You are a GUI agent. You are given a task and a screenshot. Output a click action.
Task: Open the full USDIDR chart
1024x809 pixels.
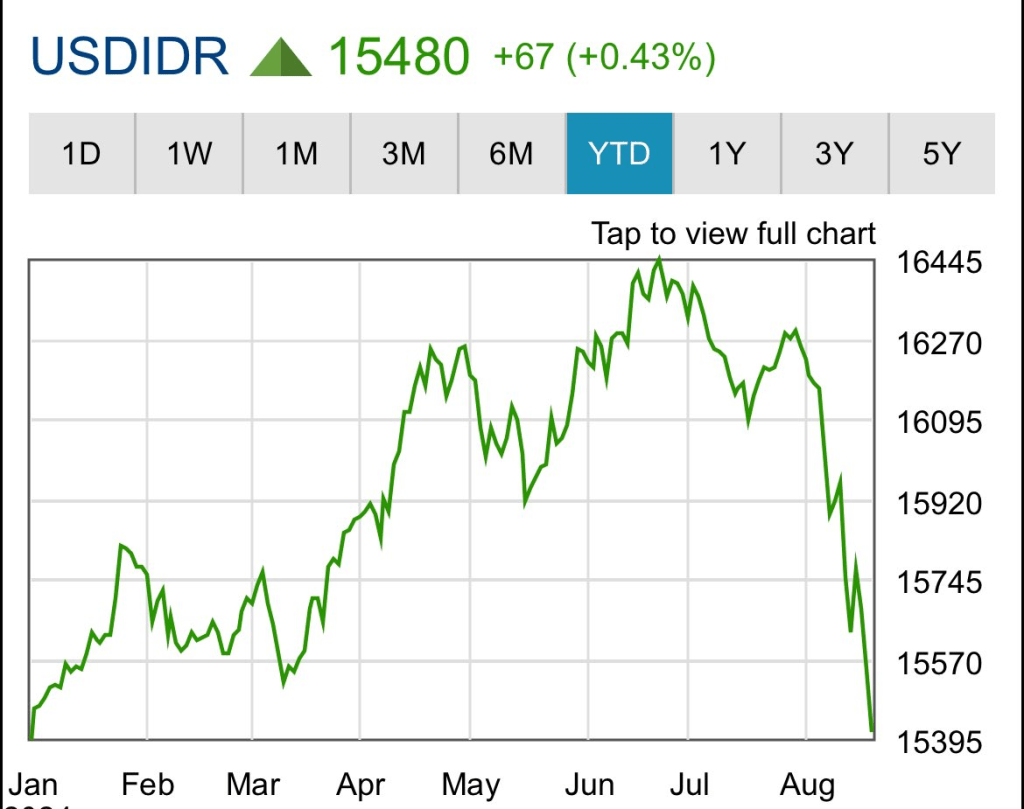pyautogui.click(x=733, y=234)
